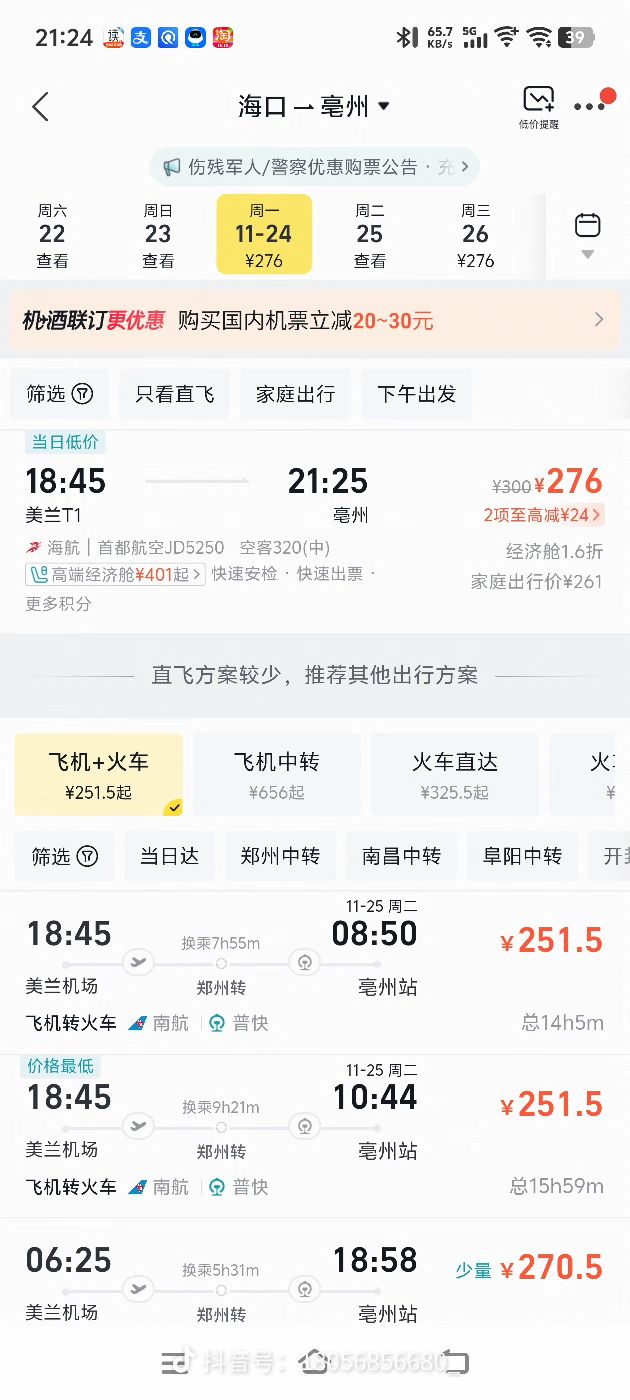Set a low price alert (低价提醒)
630x1400 pixels.
pyautogui.click(x=538, y=107)
